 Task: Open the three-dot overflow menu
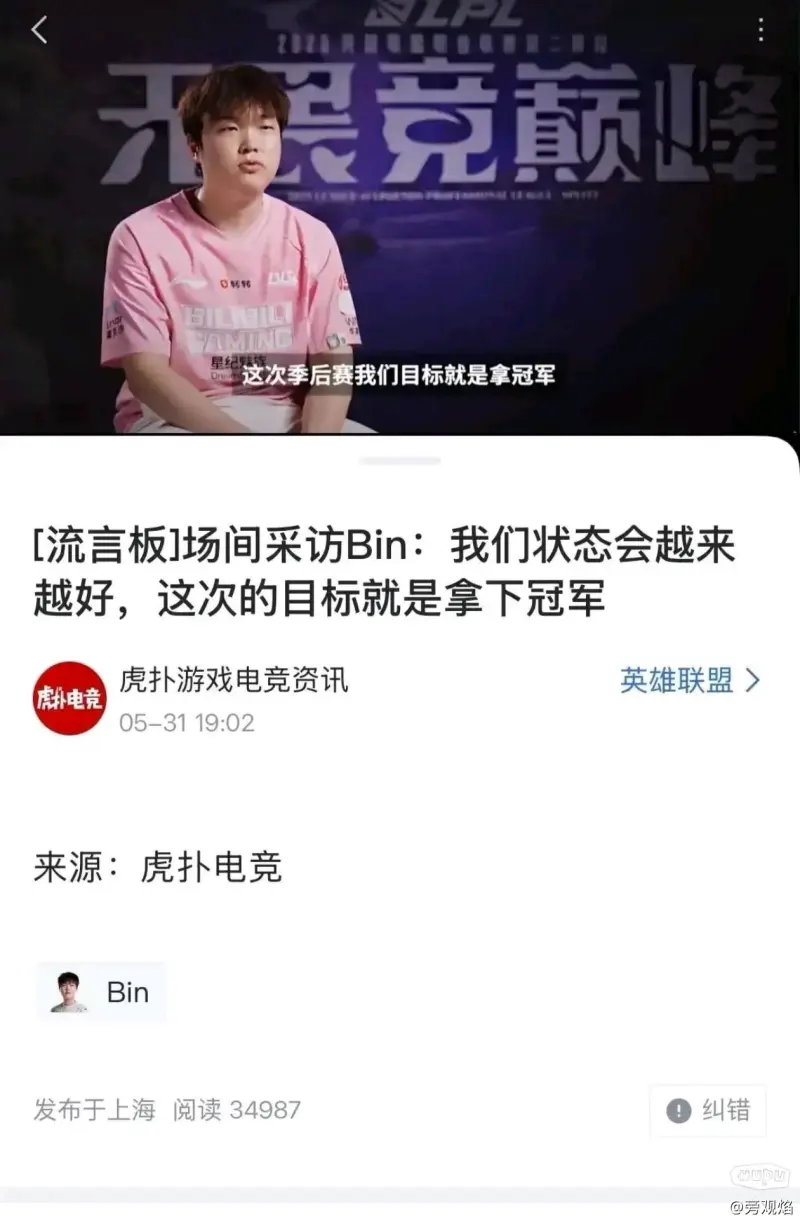761,30
